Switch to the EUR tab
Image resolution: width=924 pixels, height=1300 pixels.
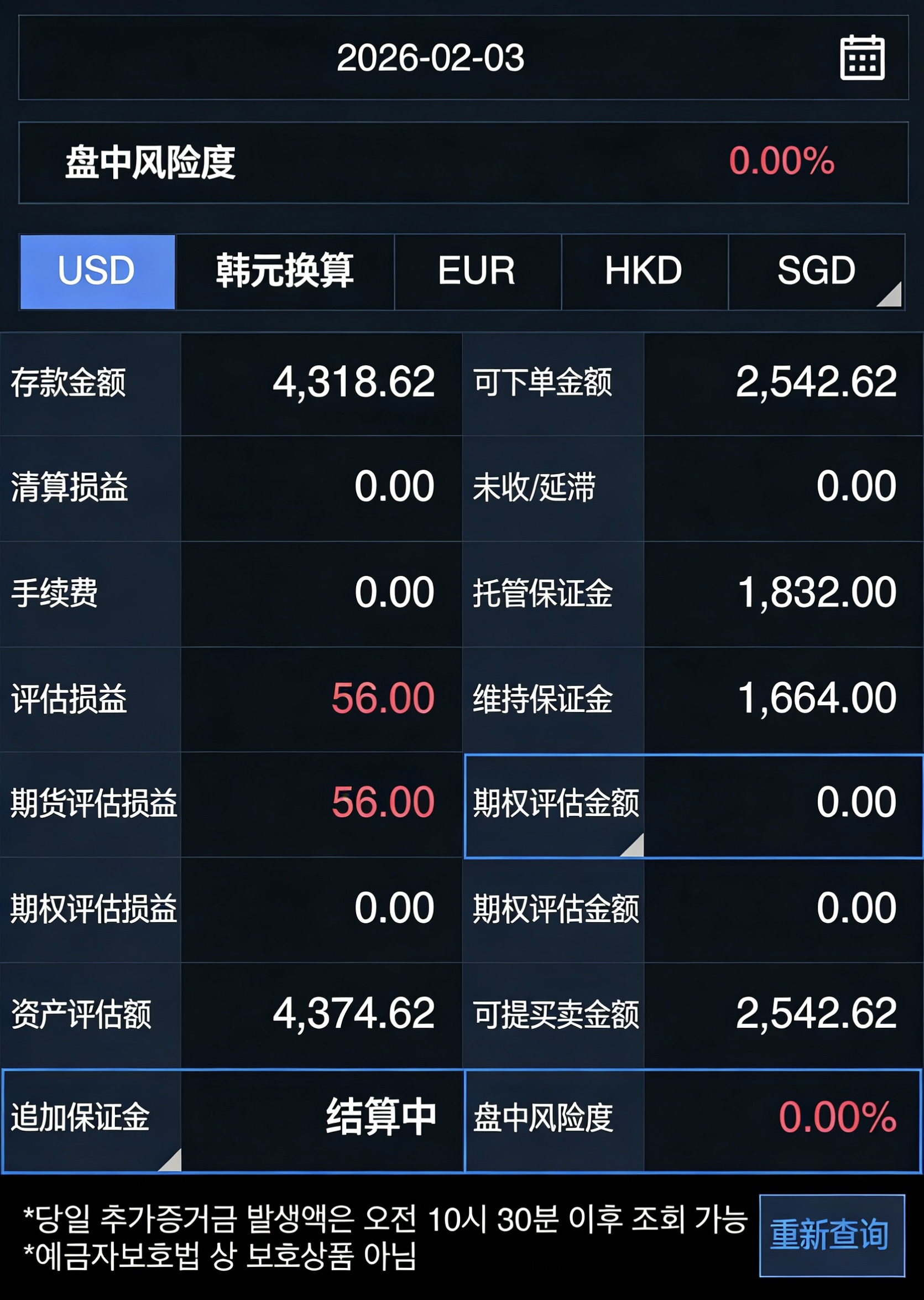pyautogui.click(x=477, y=272)
